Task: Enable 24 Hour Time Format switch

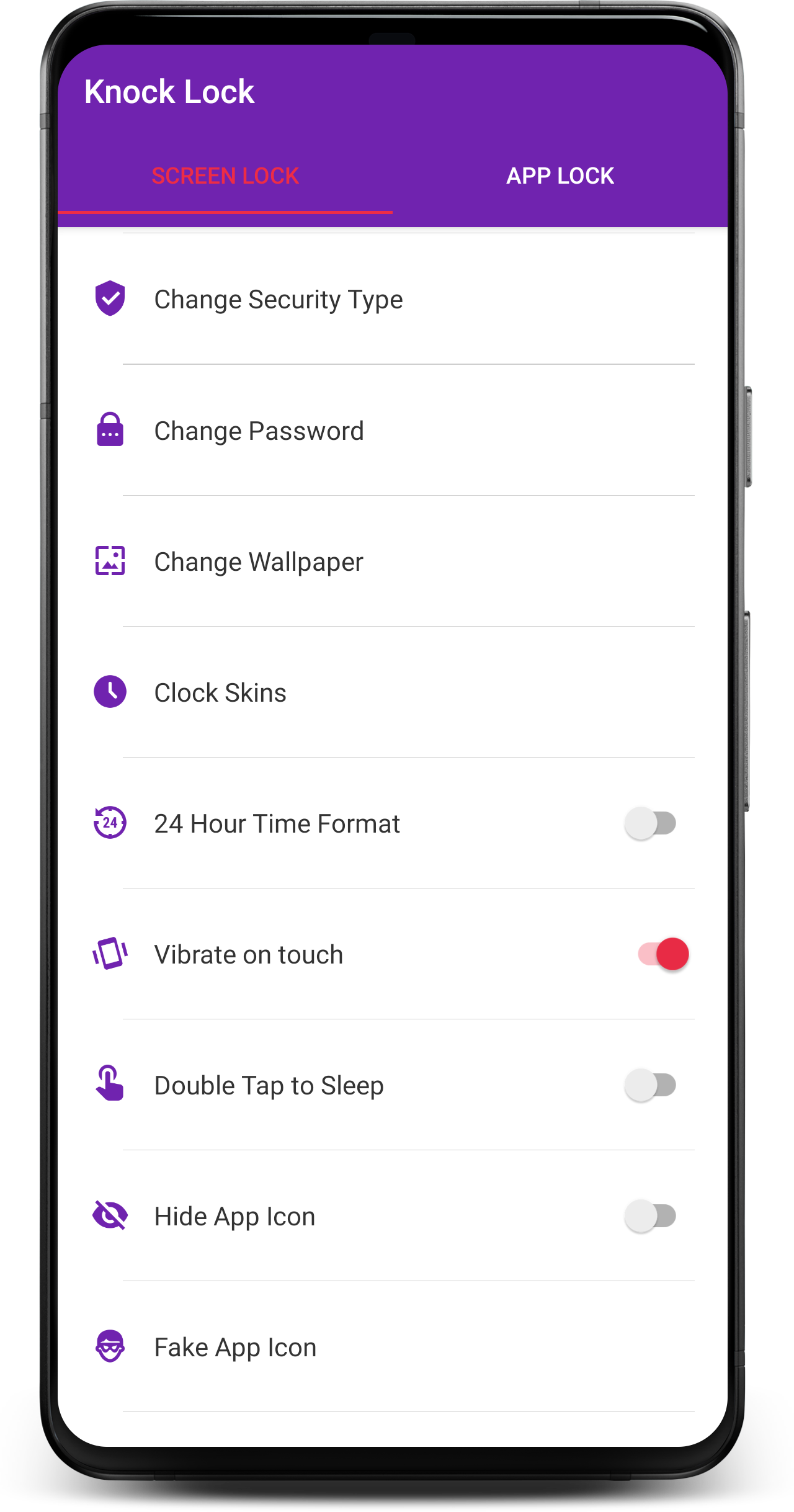Action: (650, 823)
